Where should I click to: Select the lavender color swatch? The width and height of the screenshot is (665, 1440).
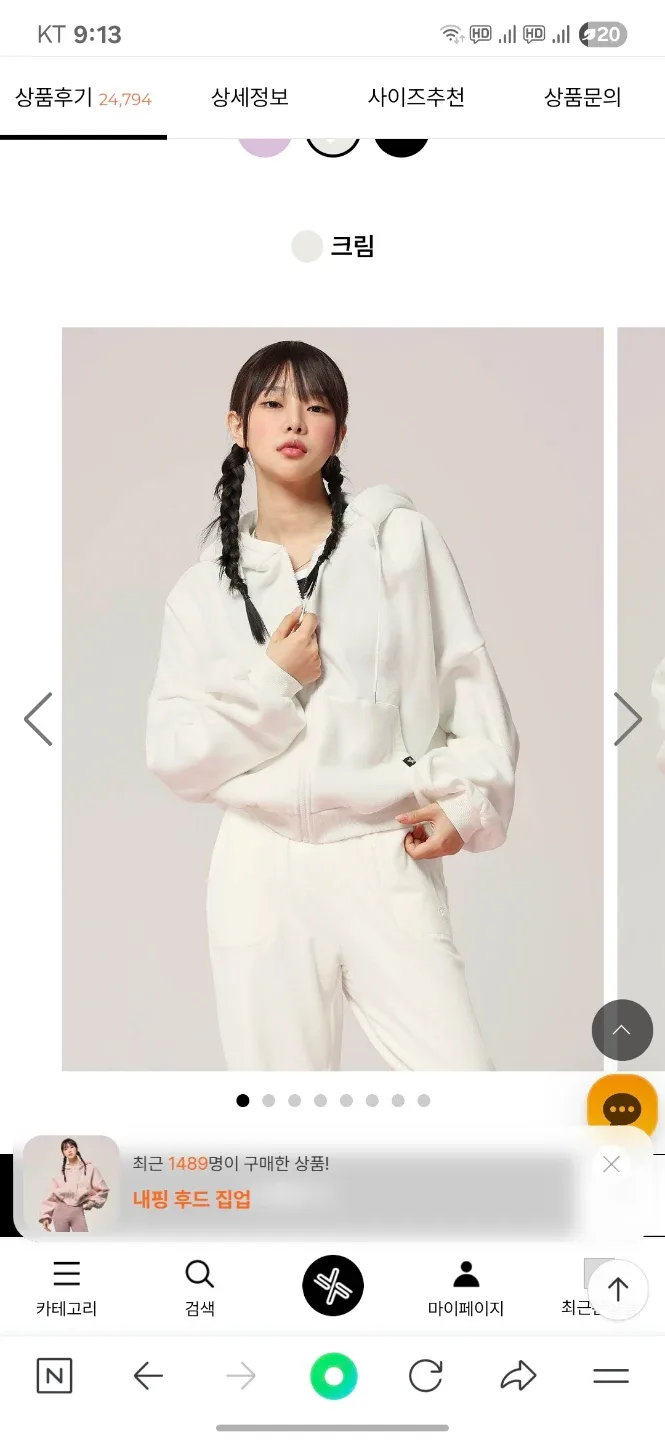[x=265, y=145]
